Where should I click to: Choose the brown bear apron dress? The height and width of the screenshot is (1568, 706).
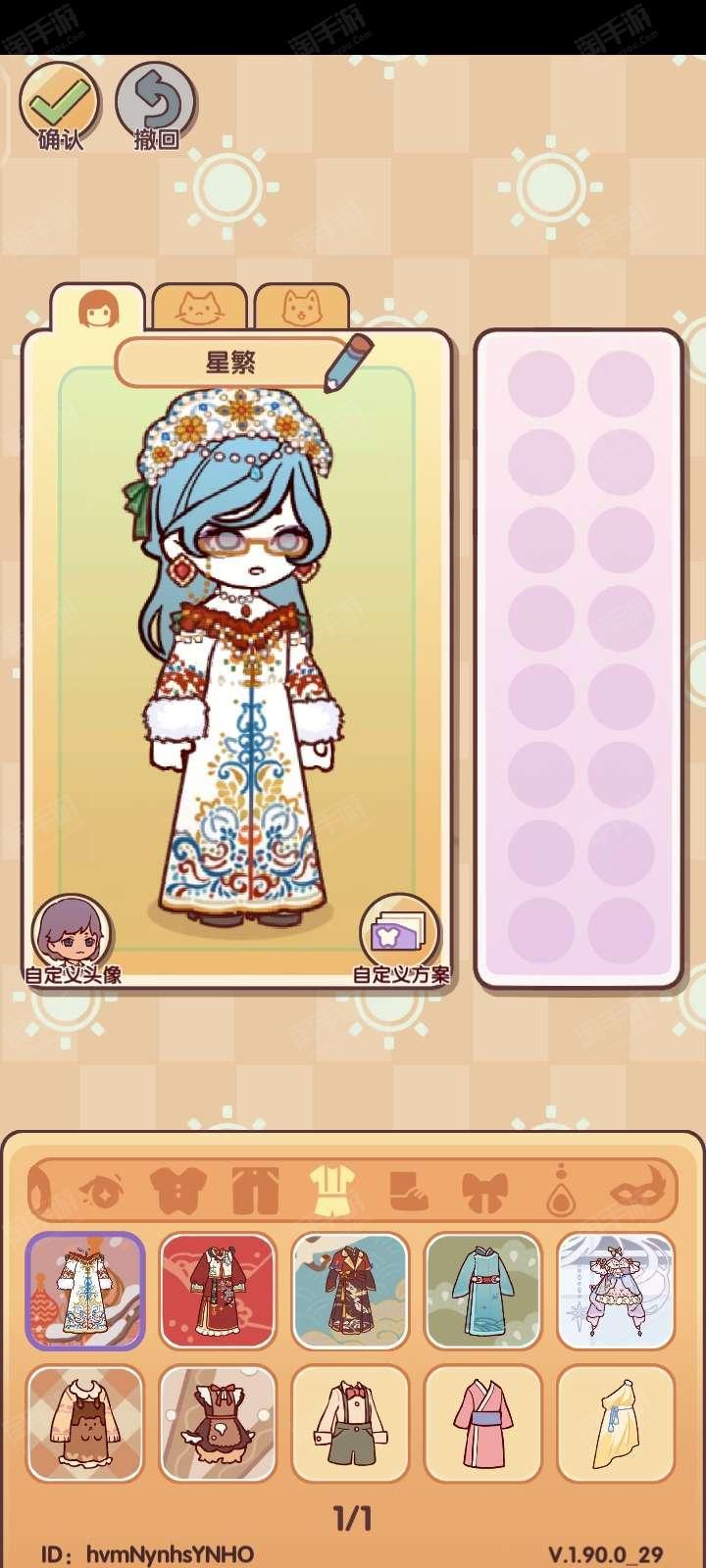point(85,1423)
